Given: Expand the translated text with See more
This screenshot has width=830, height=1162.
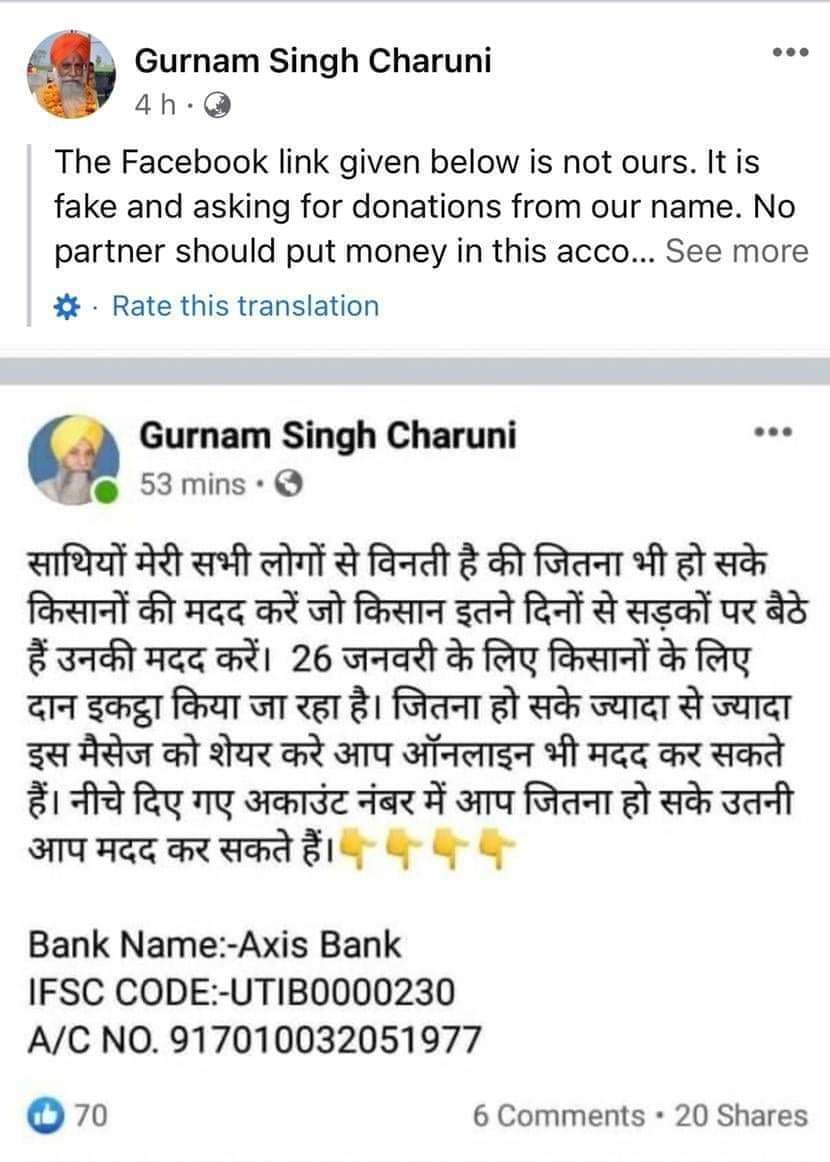Looking at the screenshot, I should [736, 251].
